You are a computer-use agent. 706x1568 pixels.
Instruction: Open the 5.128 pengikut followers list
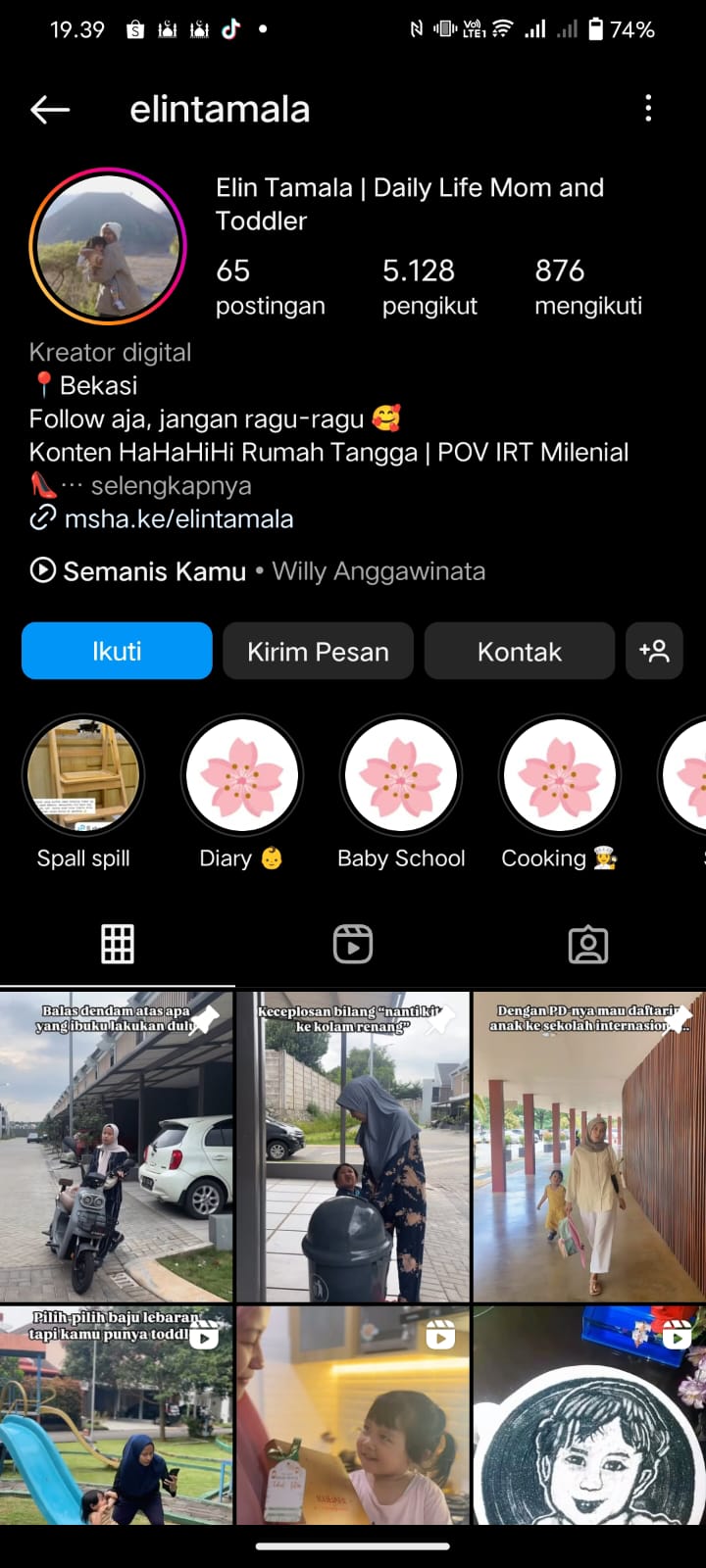coord(429,286)
